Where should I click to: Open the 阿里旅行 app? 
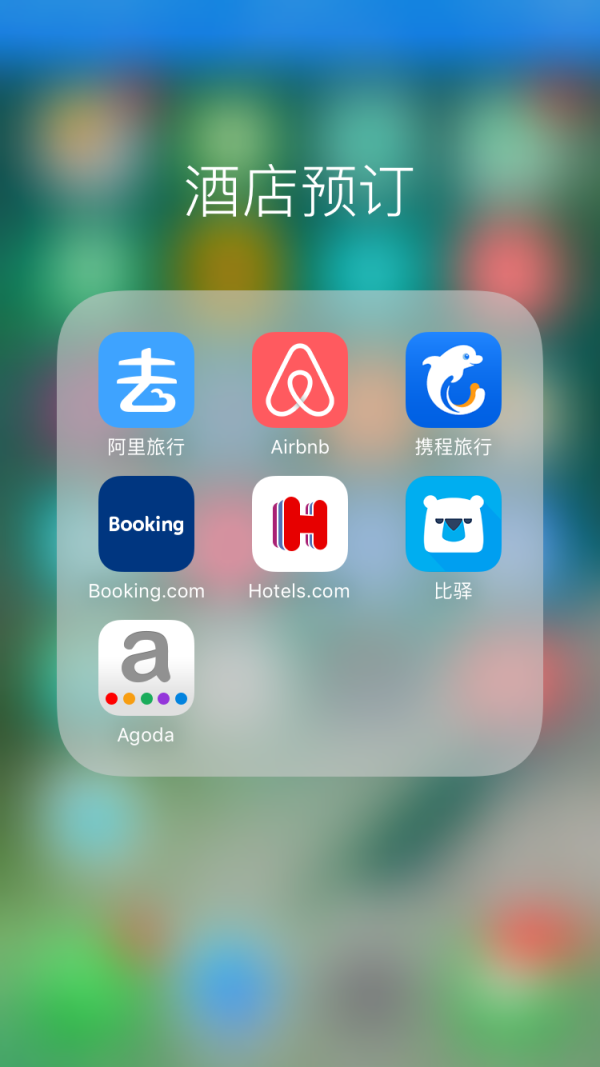[146, 380]
